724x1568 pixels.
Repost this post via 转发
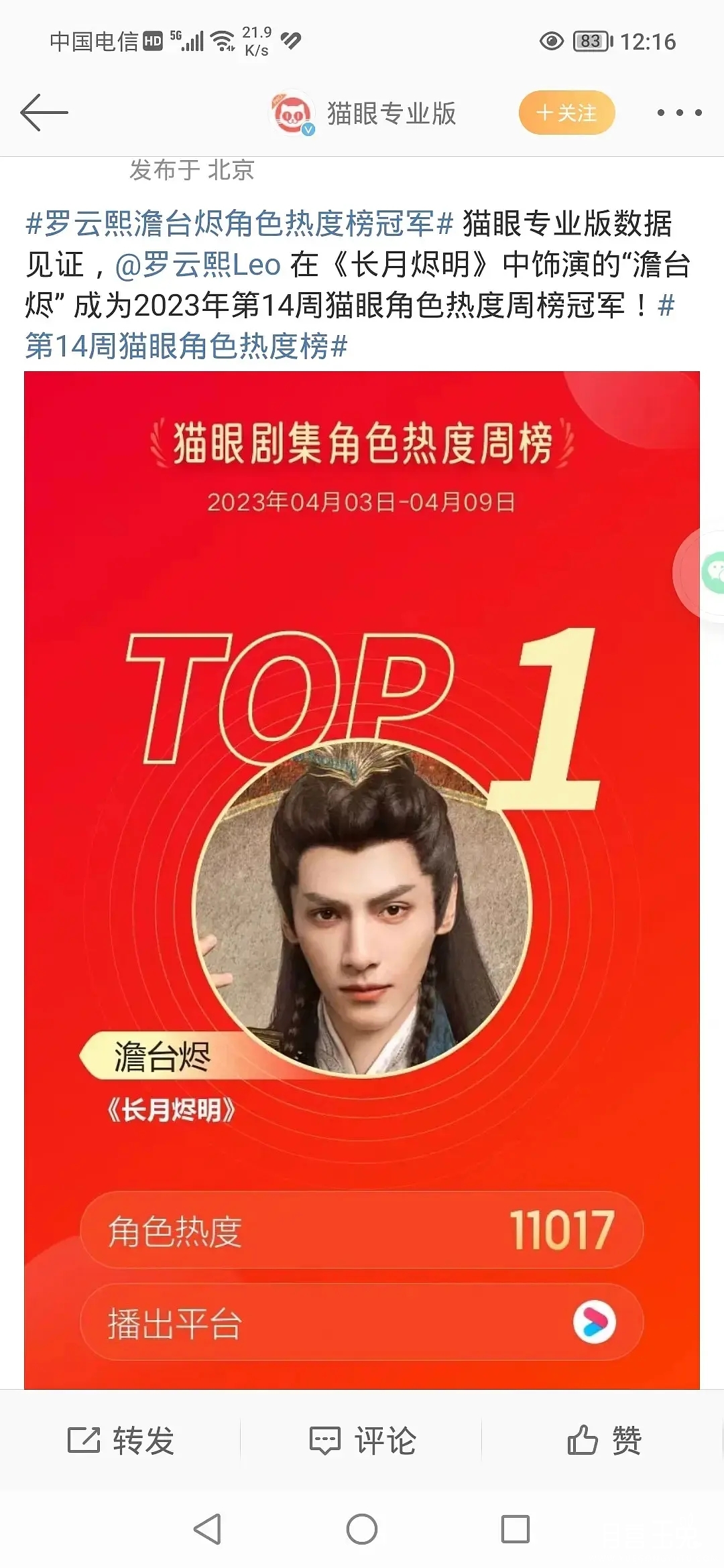pos(121,1441)
